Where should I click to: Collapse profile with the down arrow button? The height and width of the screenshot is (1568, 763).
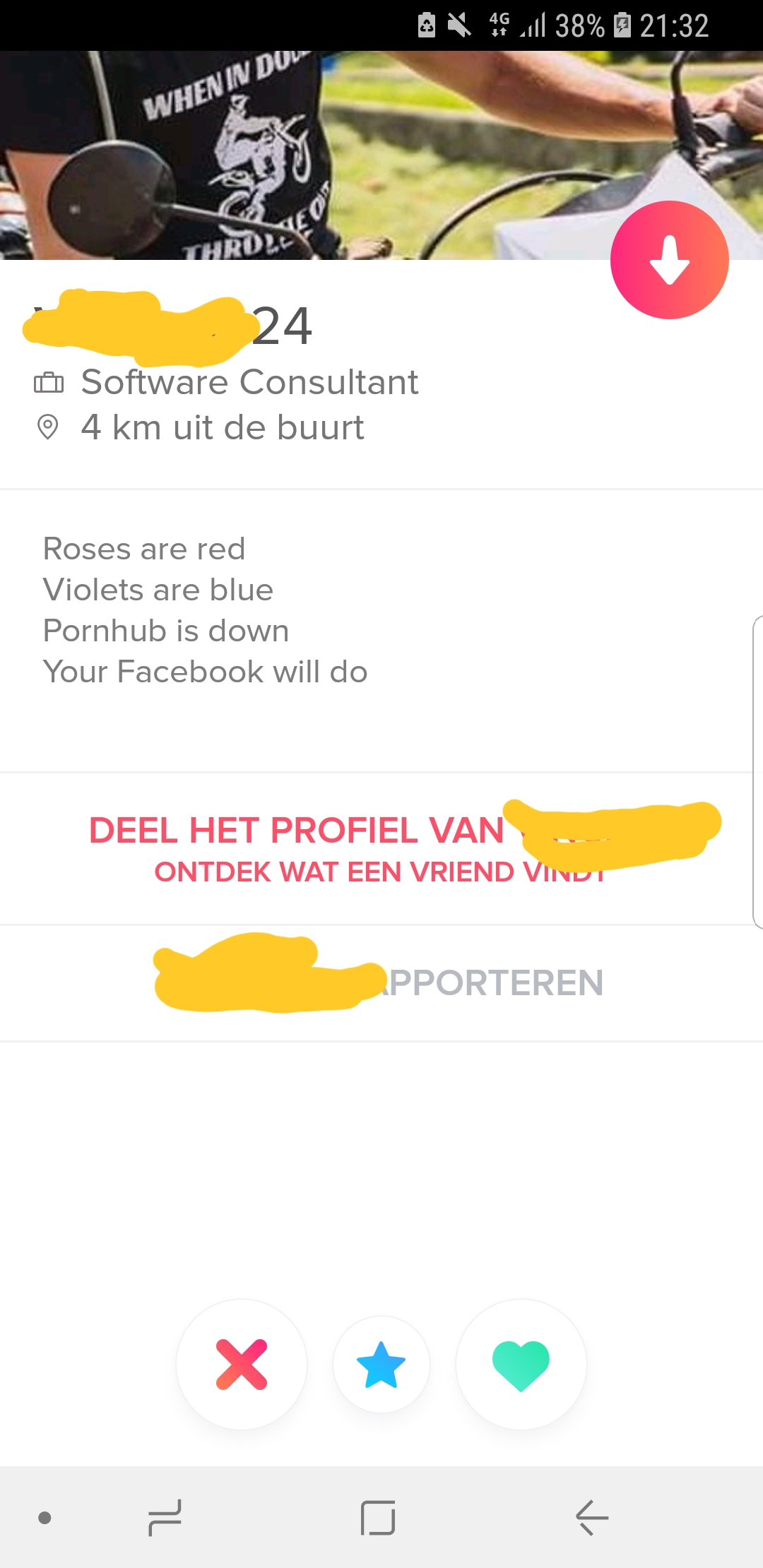(x=669, y=260)
